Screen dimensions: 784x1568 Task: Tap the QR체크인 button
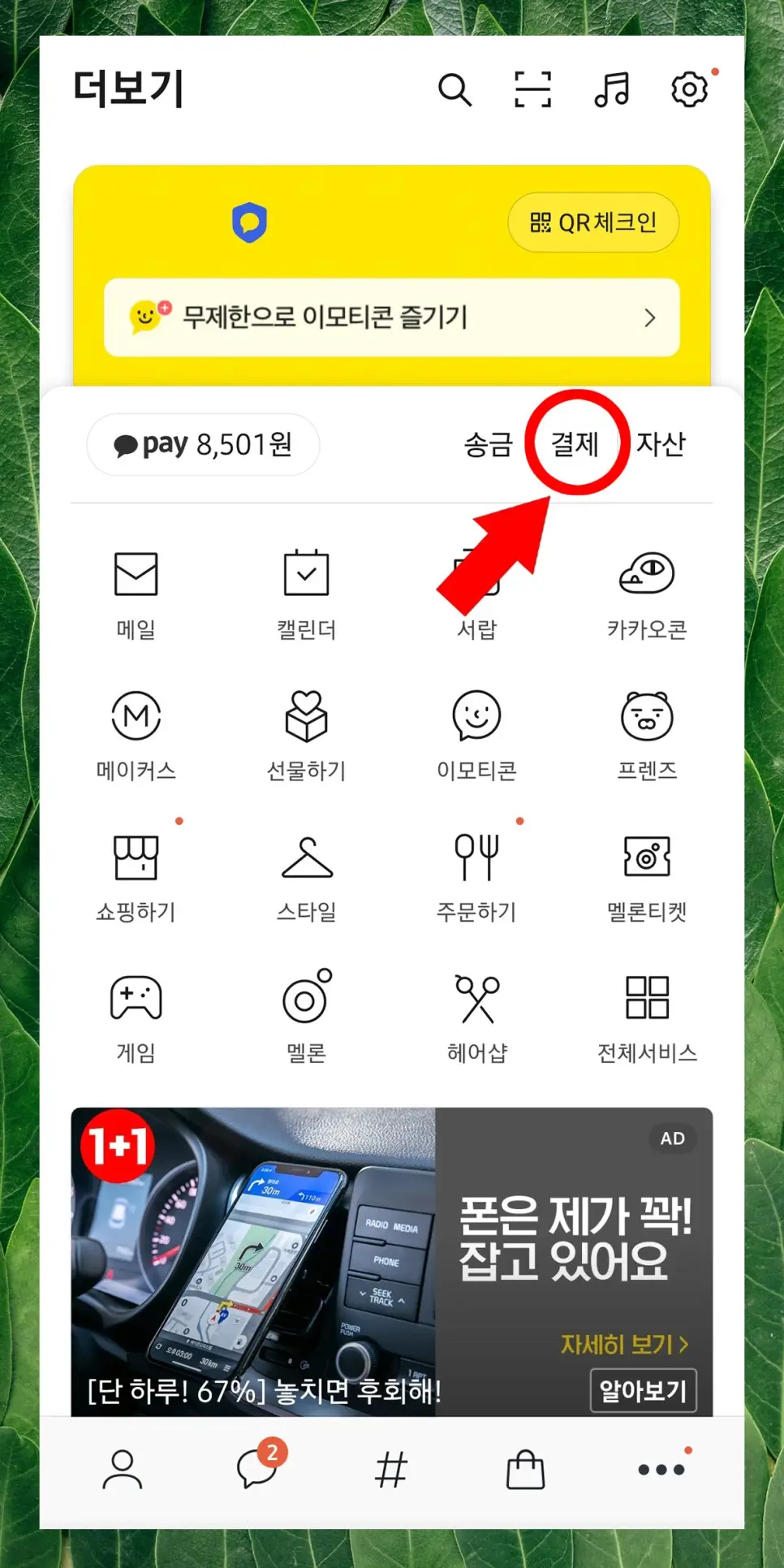point(593,222)
